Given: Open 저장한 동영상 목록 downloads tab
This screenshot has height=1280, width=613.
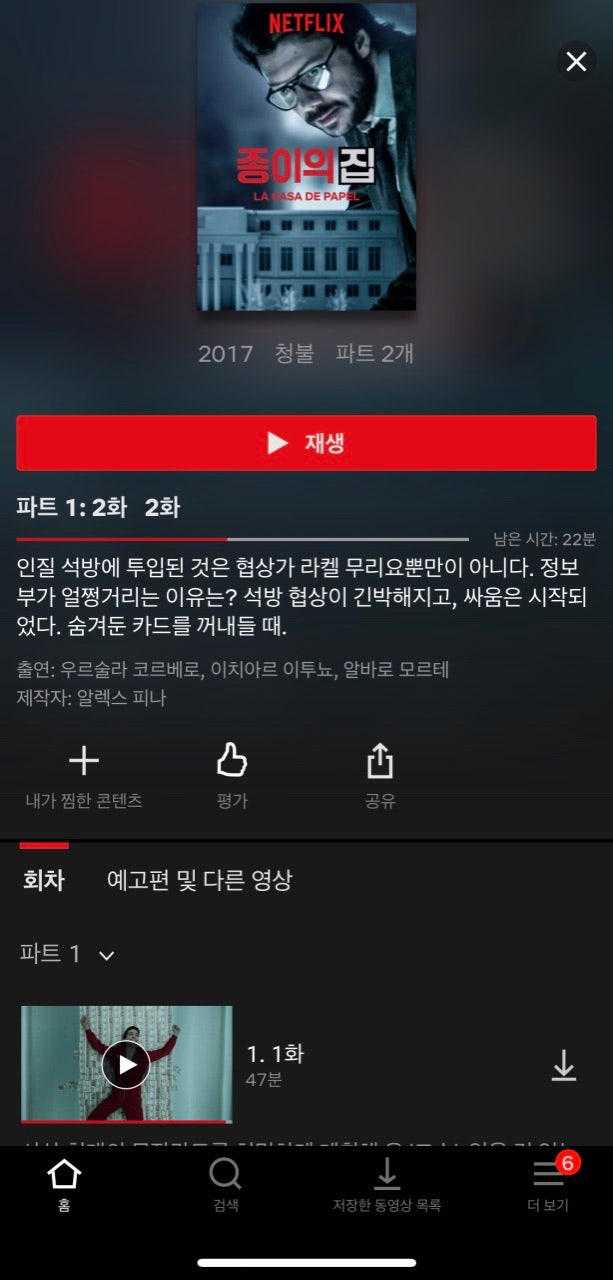Looking at the screenshot, I should point(387,1184).
